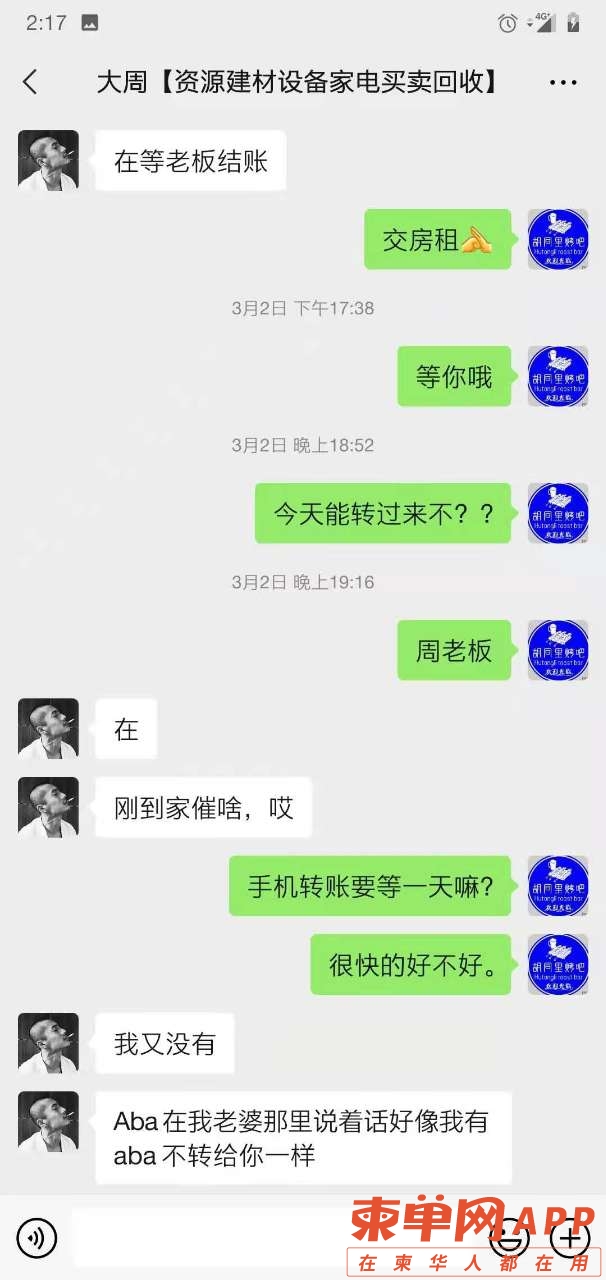The width and height of the screenshot is (606, 1280).
Task: Open the chat info overflow menu
Action: pyautogui.click(x=563, y=83)
